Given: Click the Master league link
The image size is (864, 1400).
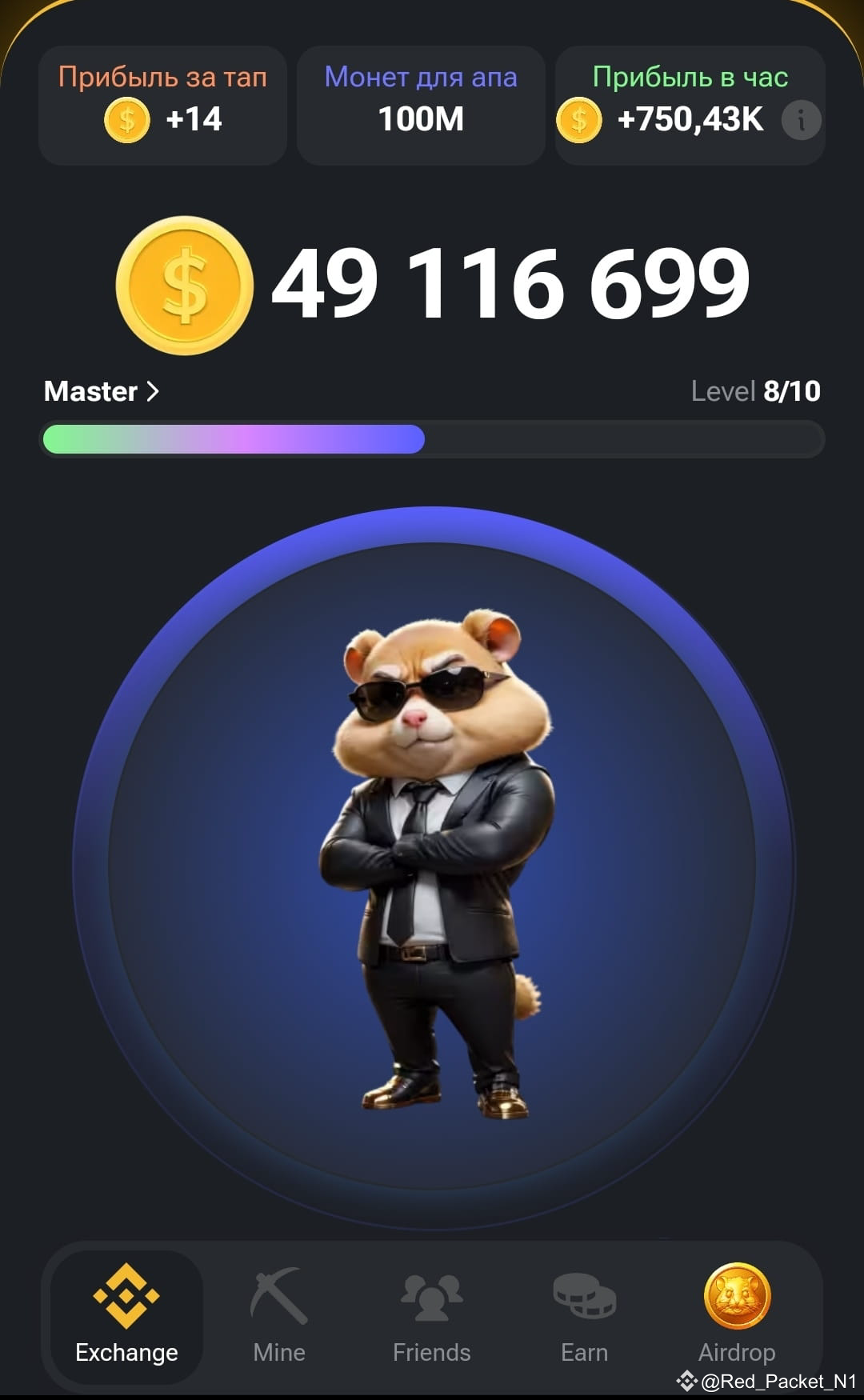Looking at the screenshot, I should pyautogui.click(x=92, y=392).
